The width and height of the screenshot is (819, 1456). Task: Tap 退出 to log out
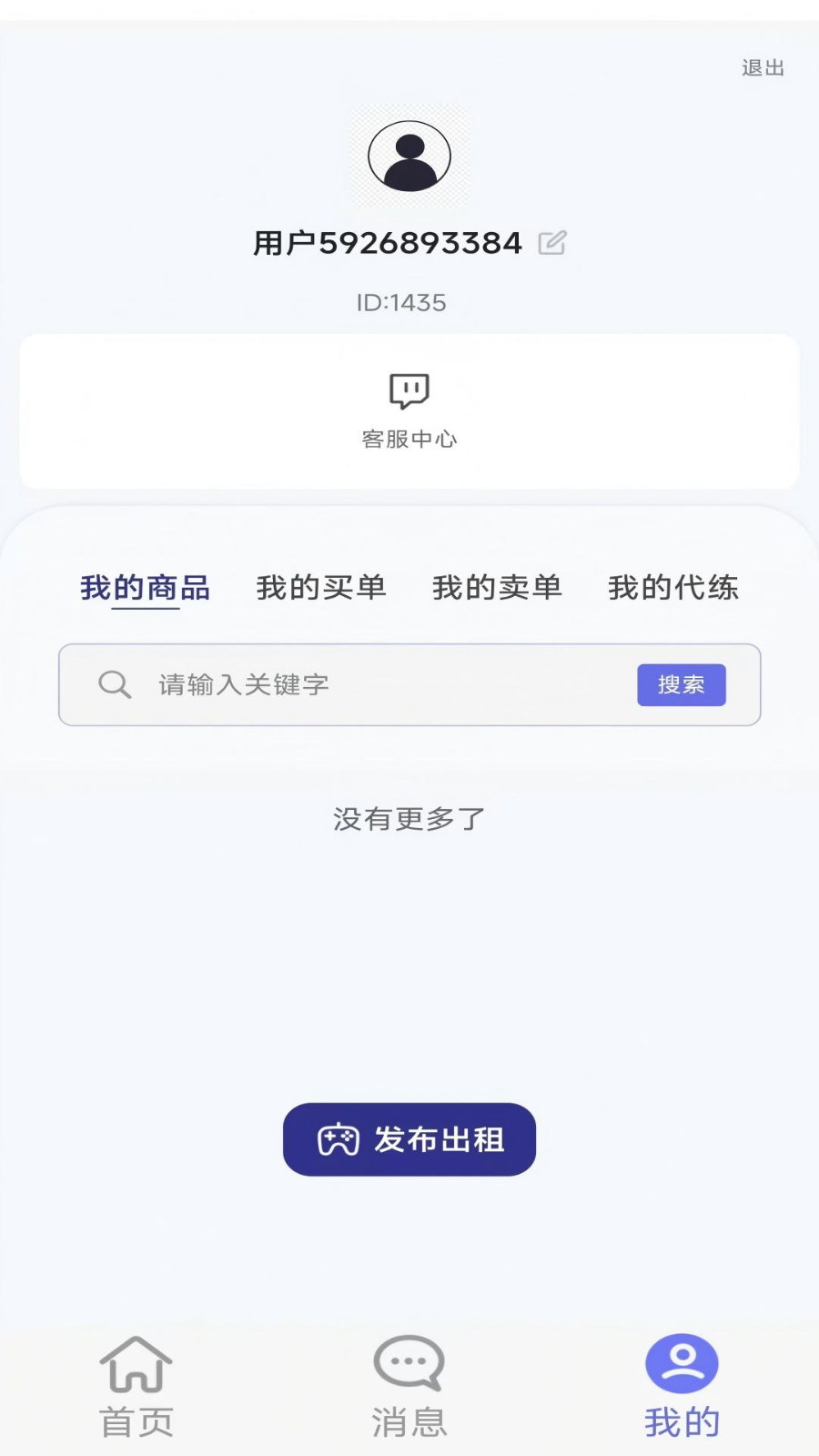[763, 68]
